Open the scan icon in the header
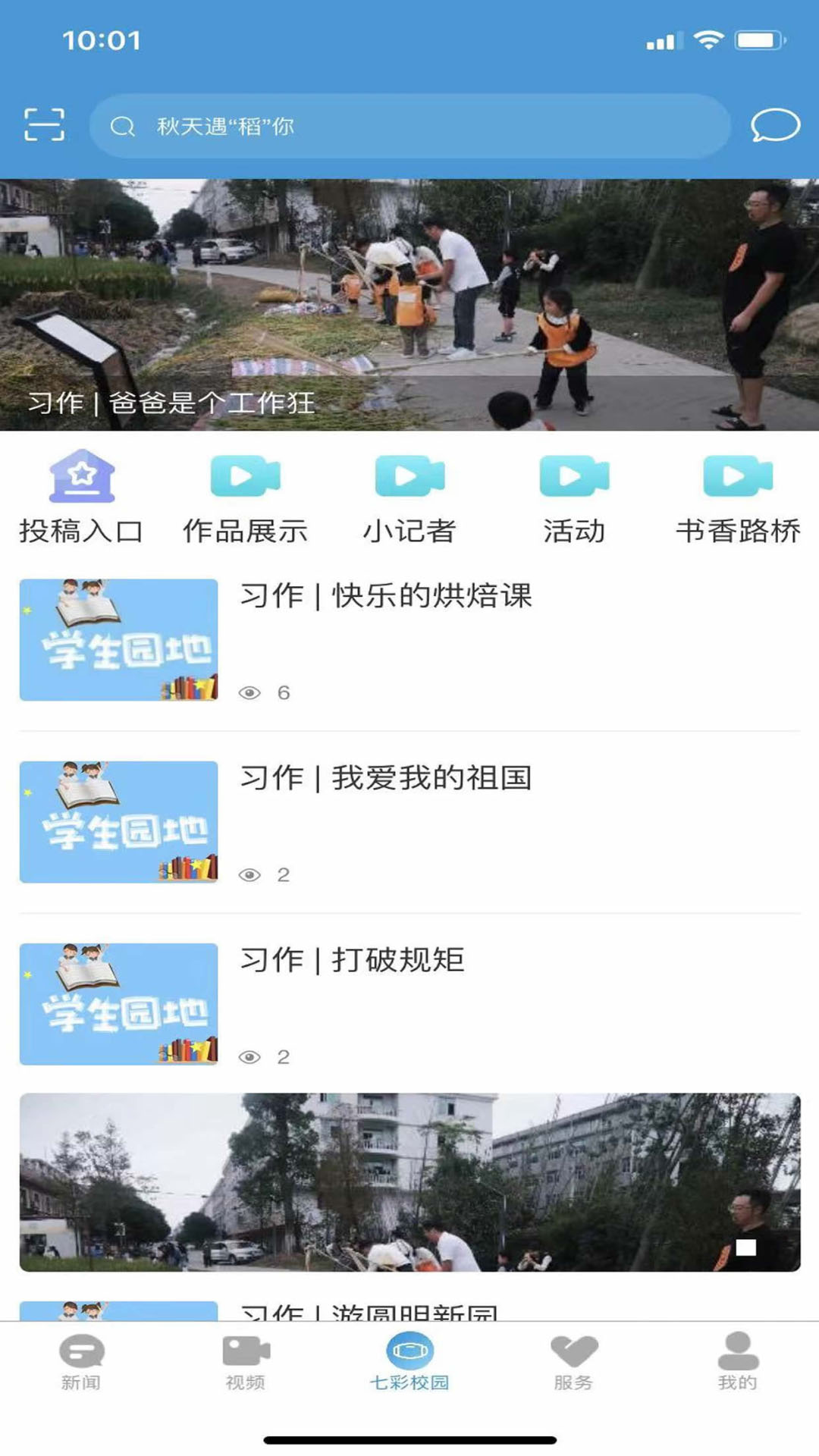 (44, 125)
